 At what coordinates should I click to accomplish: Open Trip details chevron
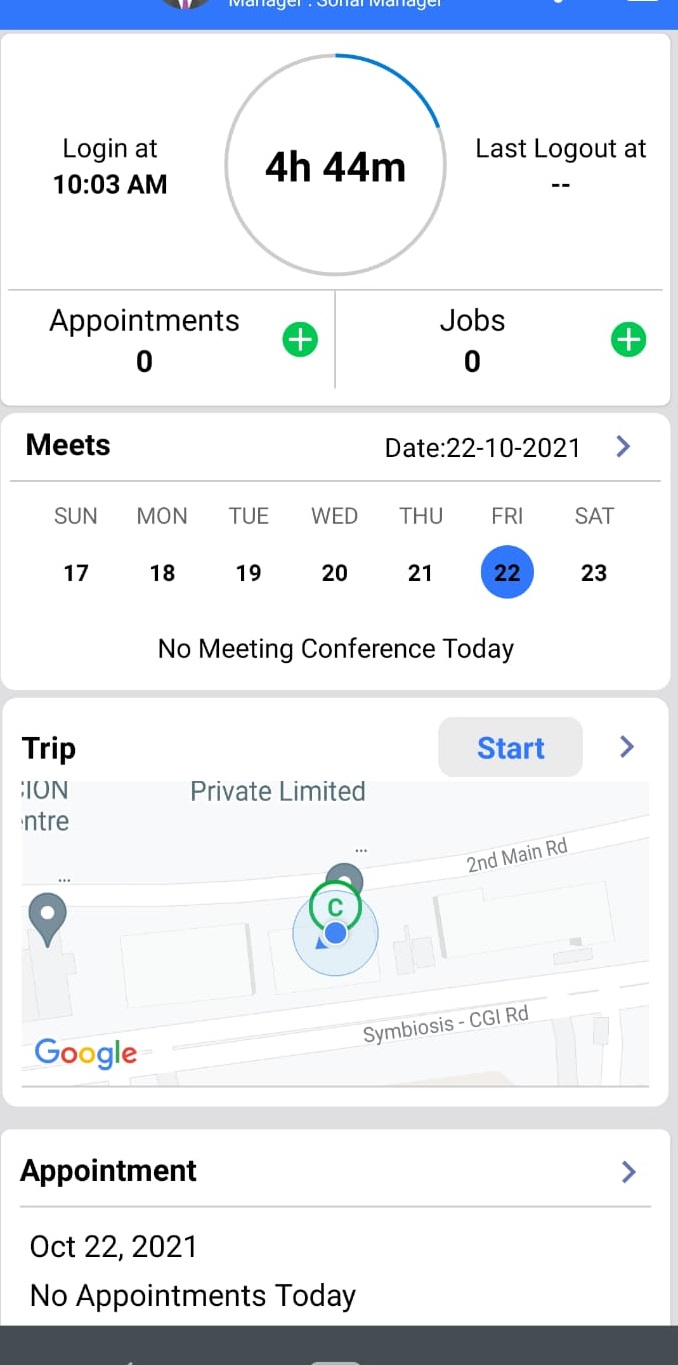coord(627,747)
